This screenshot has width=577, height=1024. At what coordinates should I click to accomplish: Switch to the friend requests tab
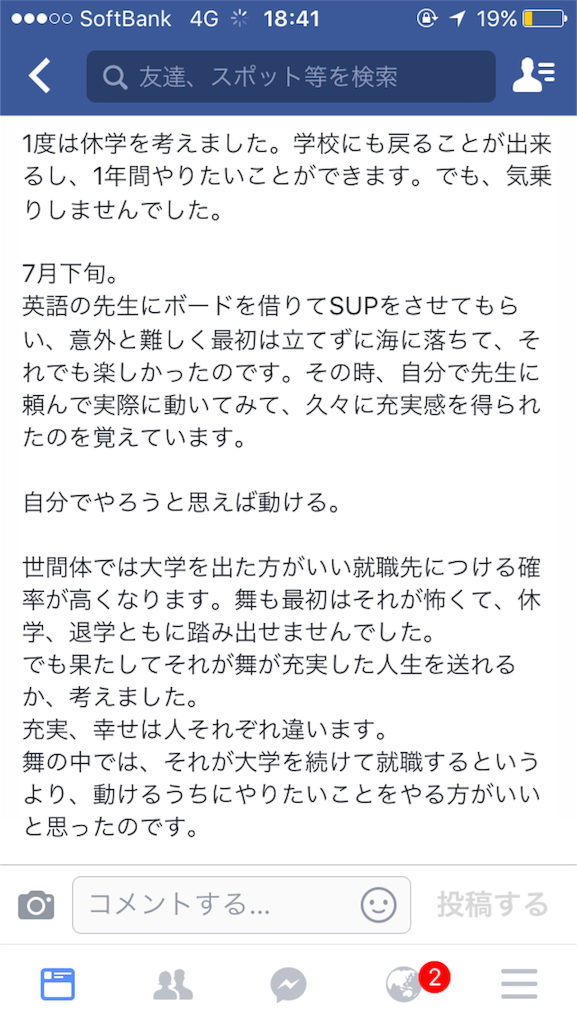(173, 985)
